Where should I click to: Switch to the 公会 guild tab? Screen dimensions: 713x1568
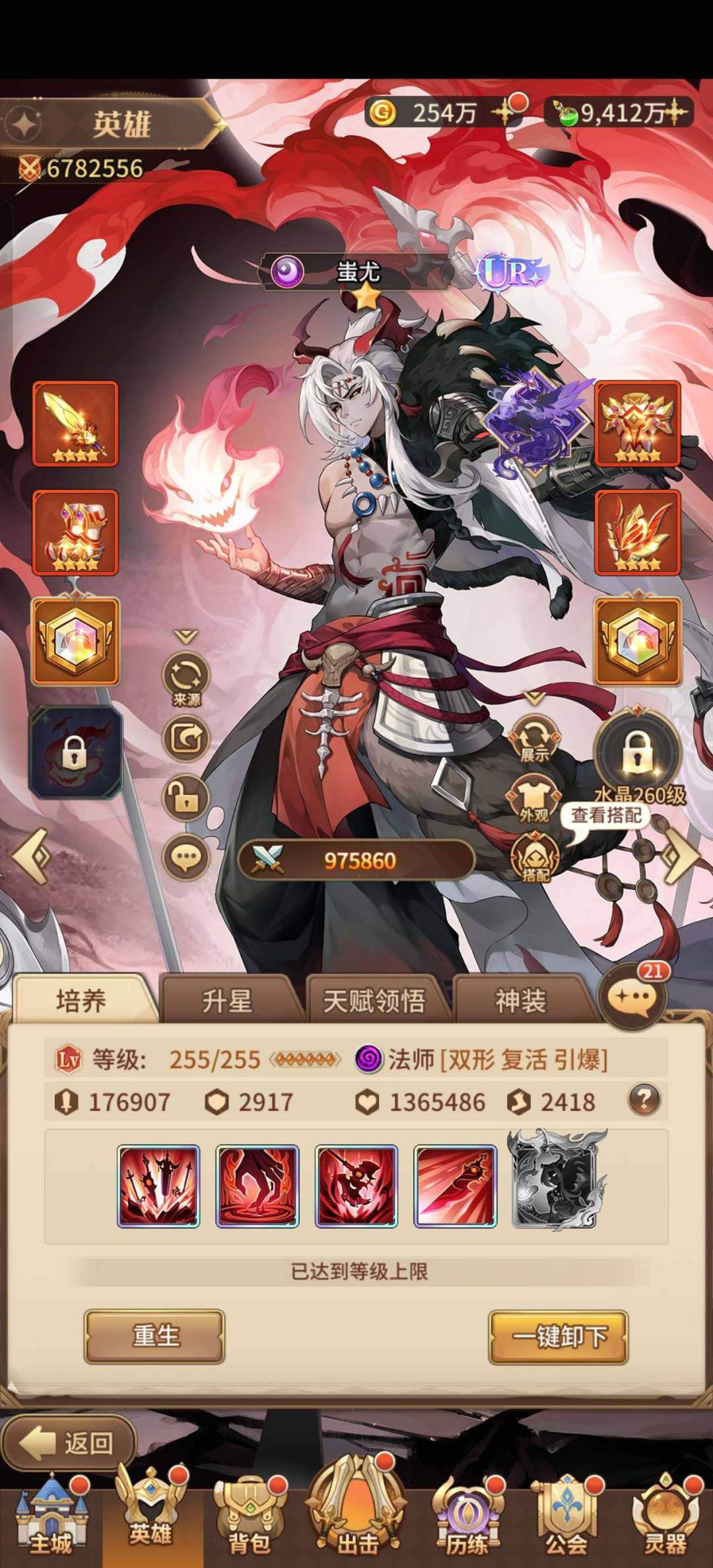click(566, 1525)
